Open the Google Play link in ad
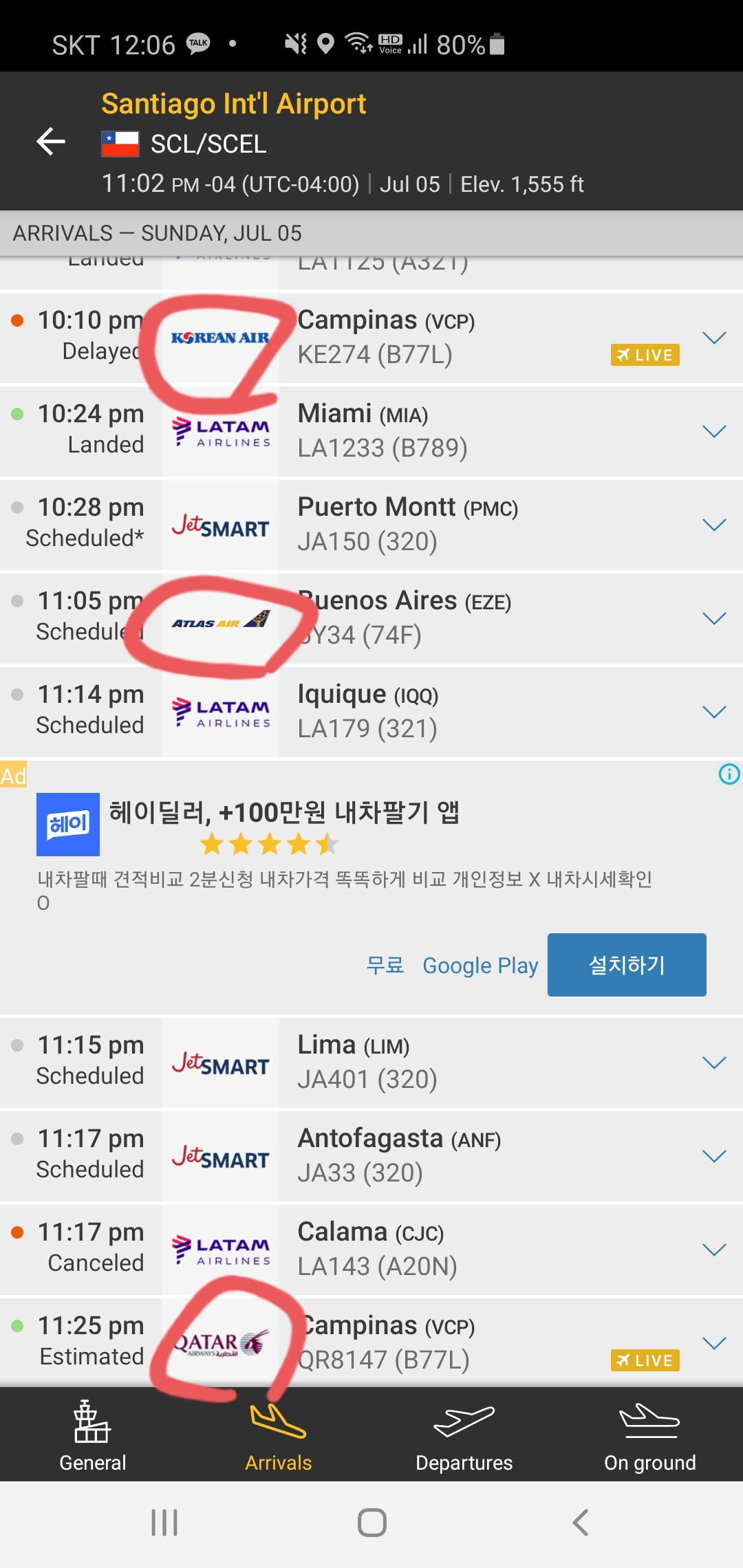The width and height of the screenshot is (743, 1568). click(480, 966)
